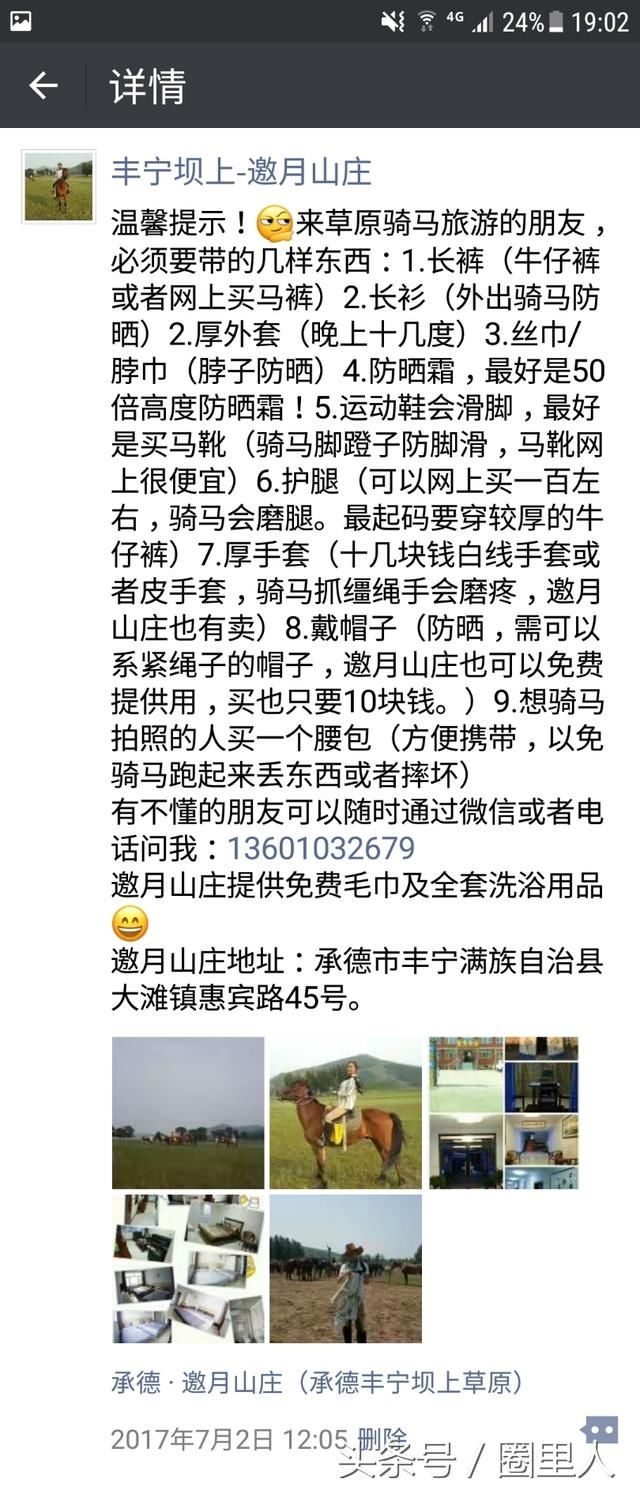Image resolution: width=640 pixels, height=1494 pixels.
Task: Open the collage photo of building interiors
Action: 503,1112
